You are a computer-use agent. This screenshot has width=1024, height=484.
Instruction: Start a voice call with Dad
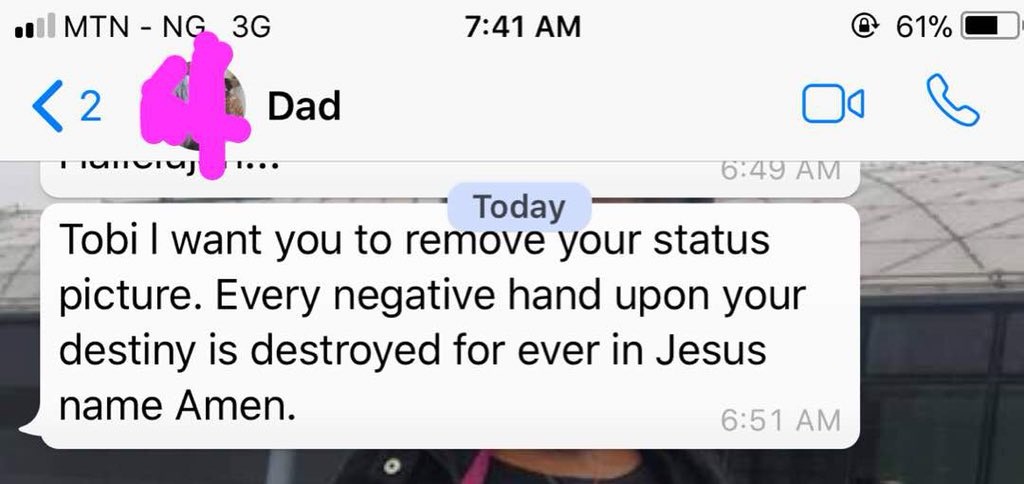[952, 102]
